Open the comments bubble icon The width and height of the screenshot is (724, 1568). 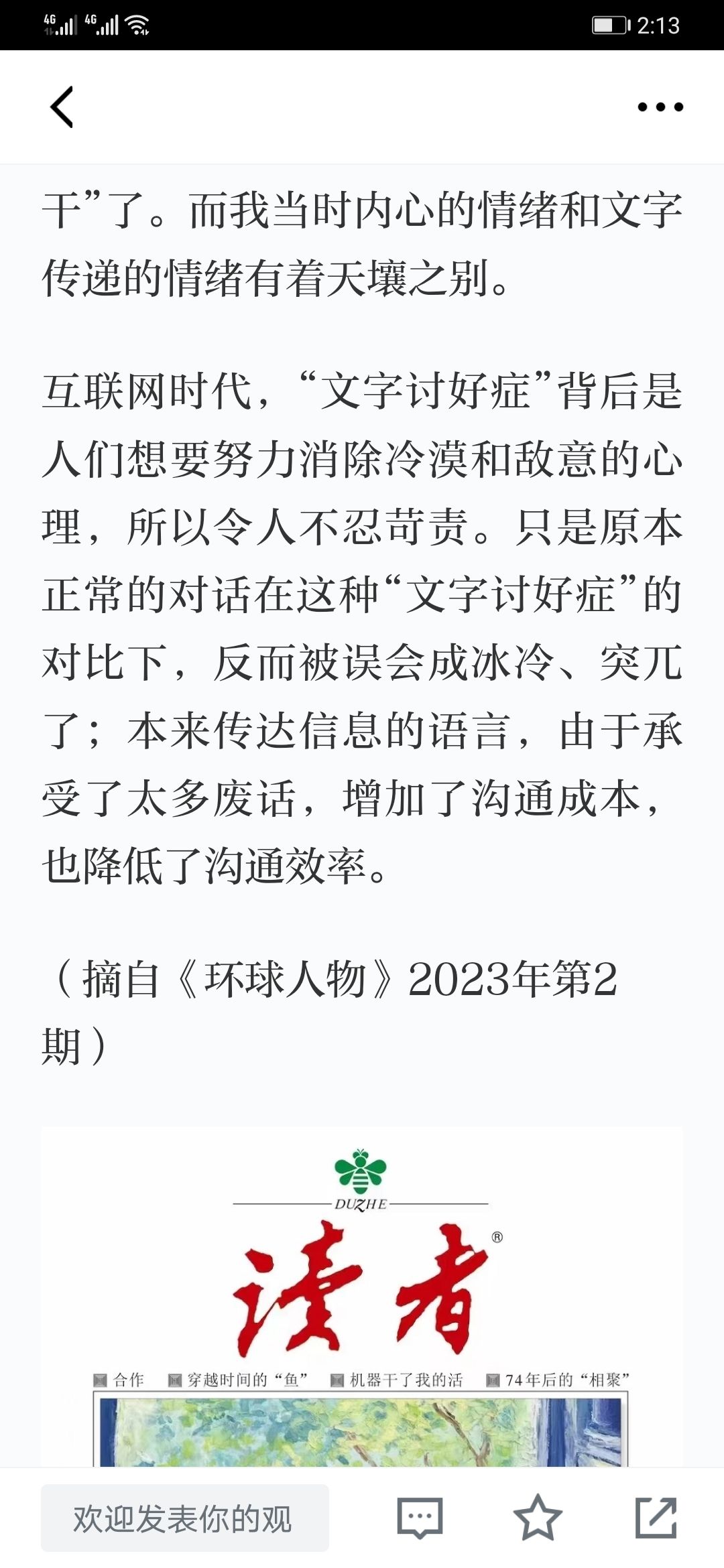click(420, 1518)
